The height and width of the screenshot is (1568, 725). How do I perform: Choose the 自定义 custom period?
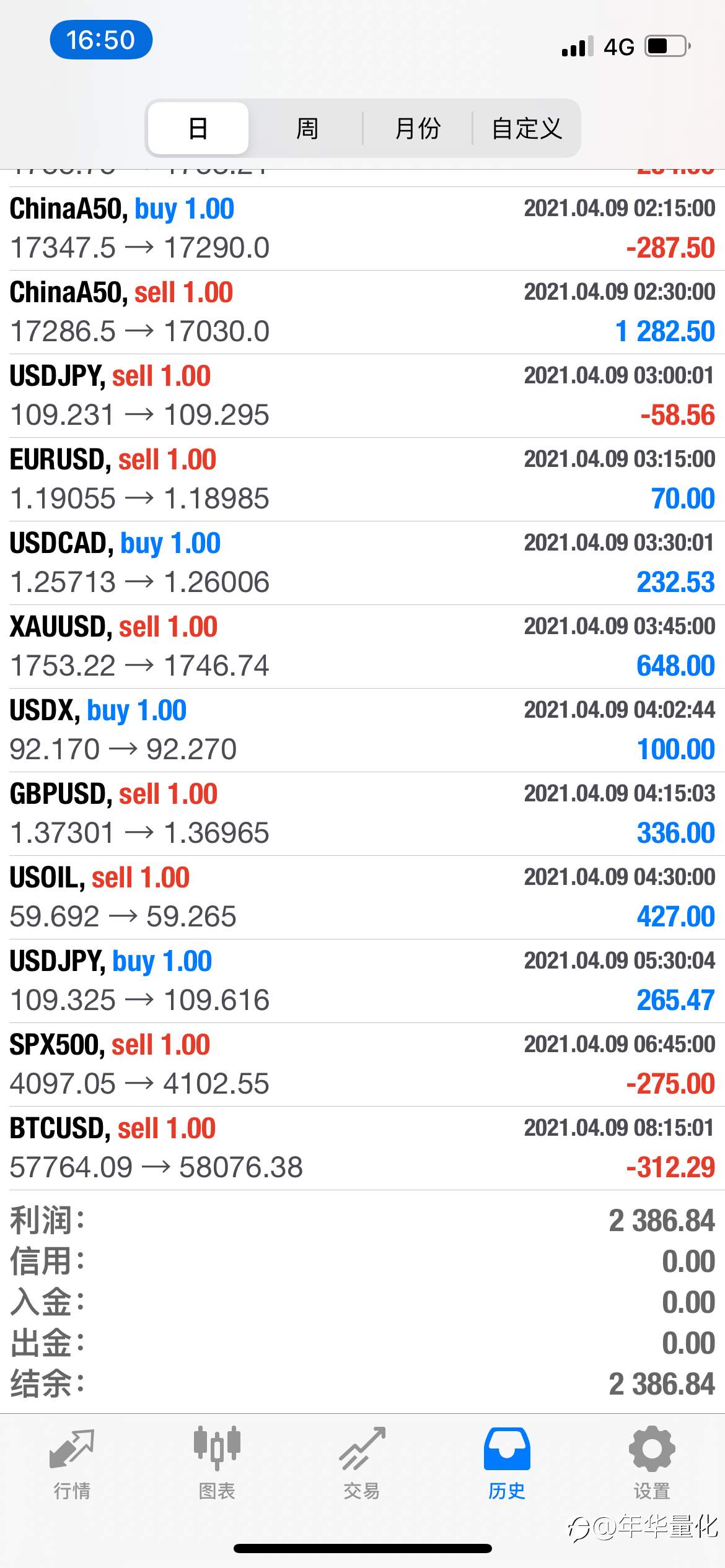[x=527, y=128]
